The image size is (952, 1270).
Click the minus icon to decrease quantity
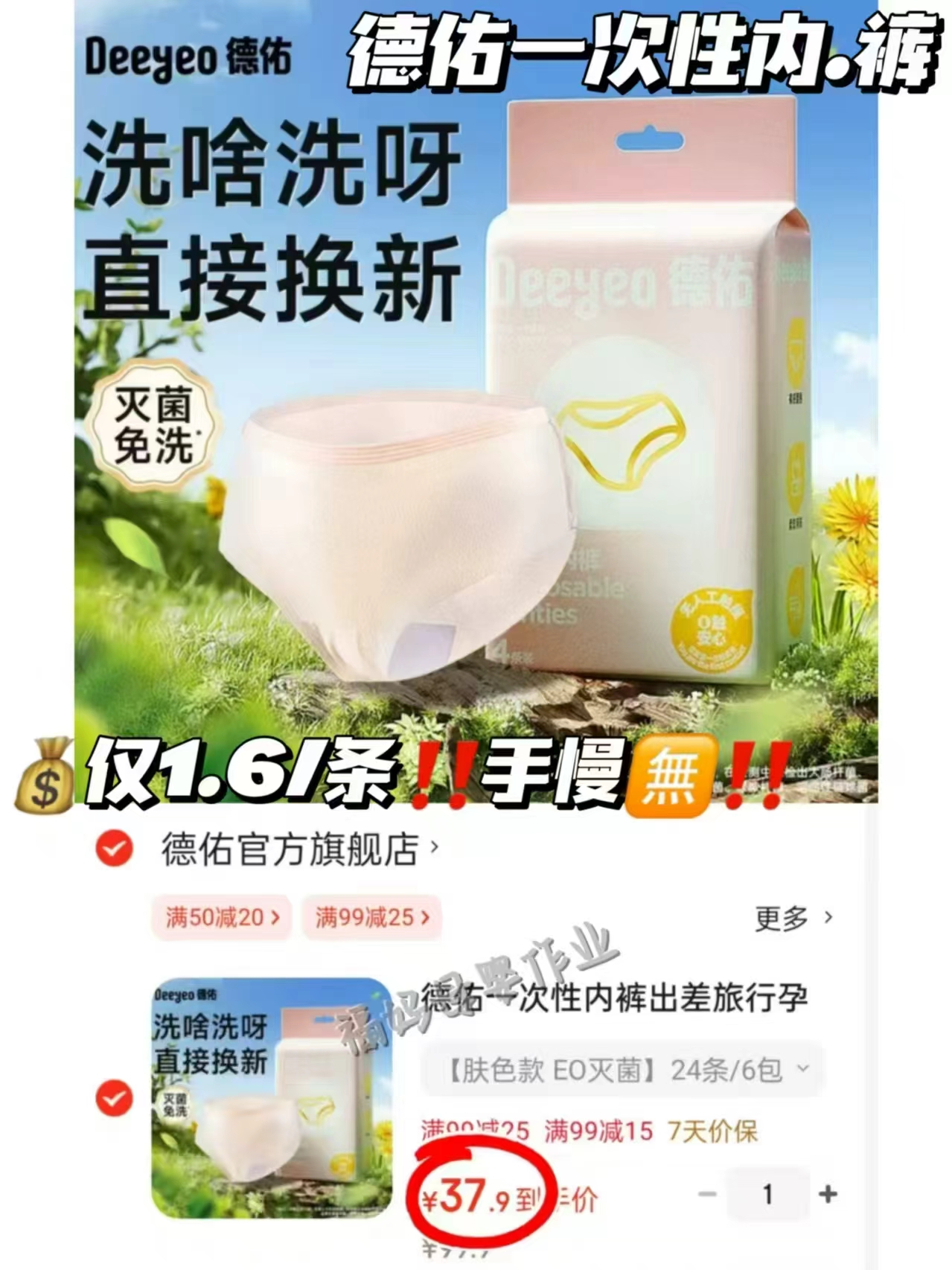707,1193
